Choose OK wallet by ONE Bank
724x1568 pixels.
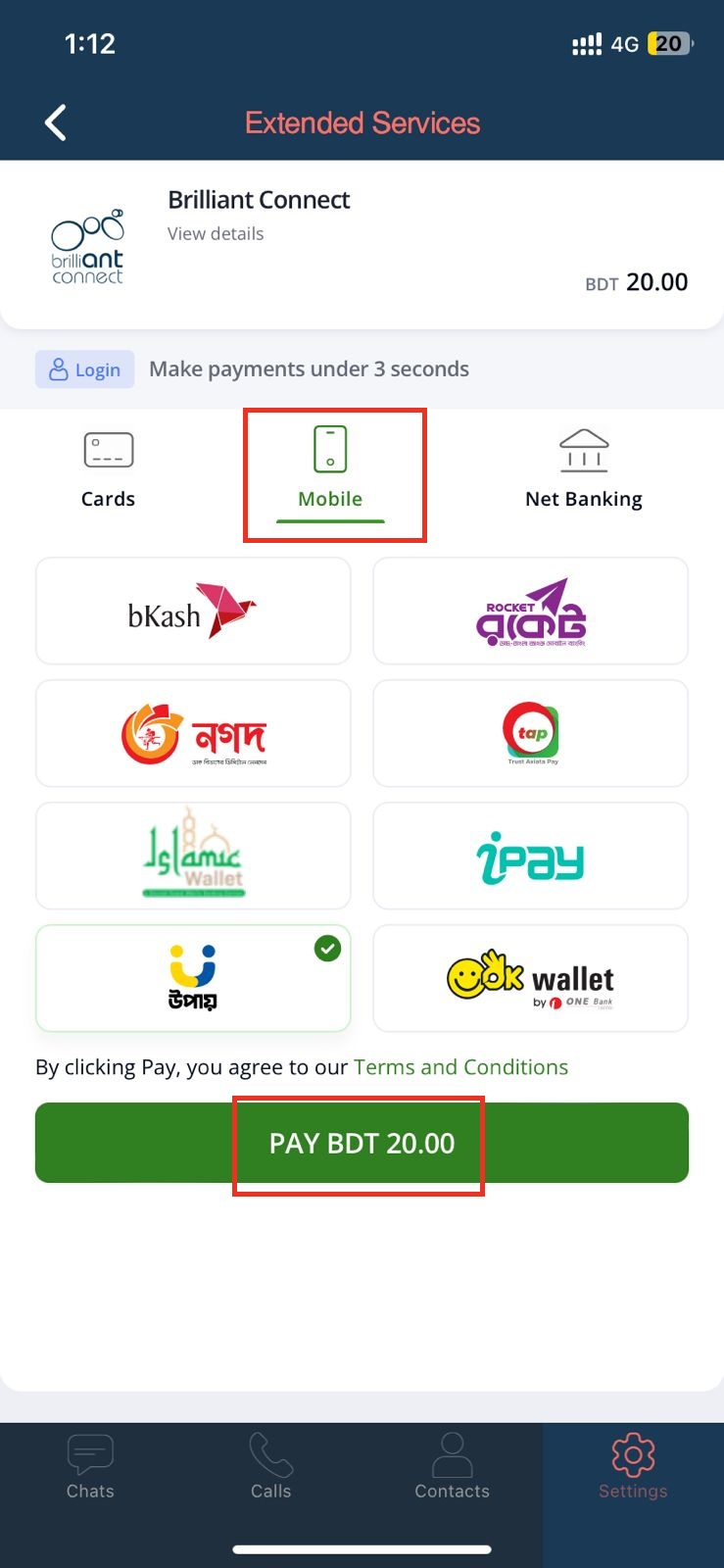click(530, 978)
